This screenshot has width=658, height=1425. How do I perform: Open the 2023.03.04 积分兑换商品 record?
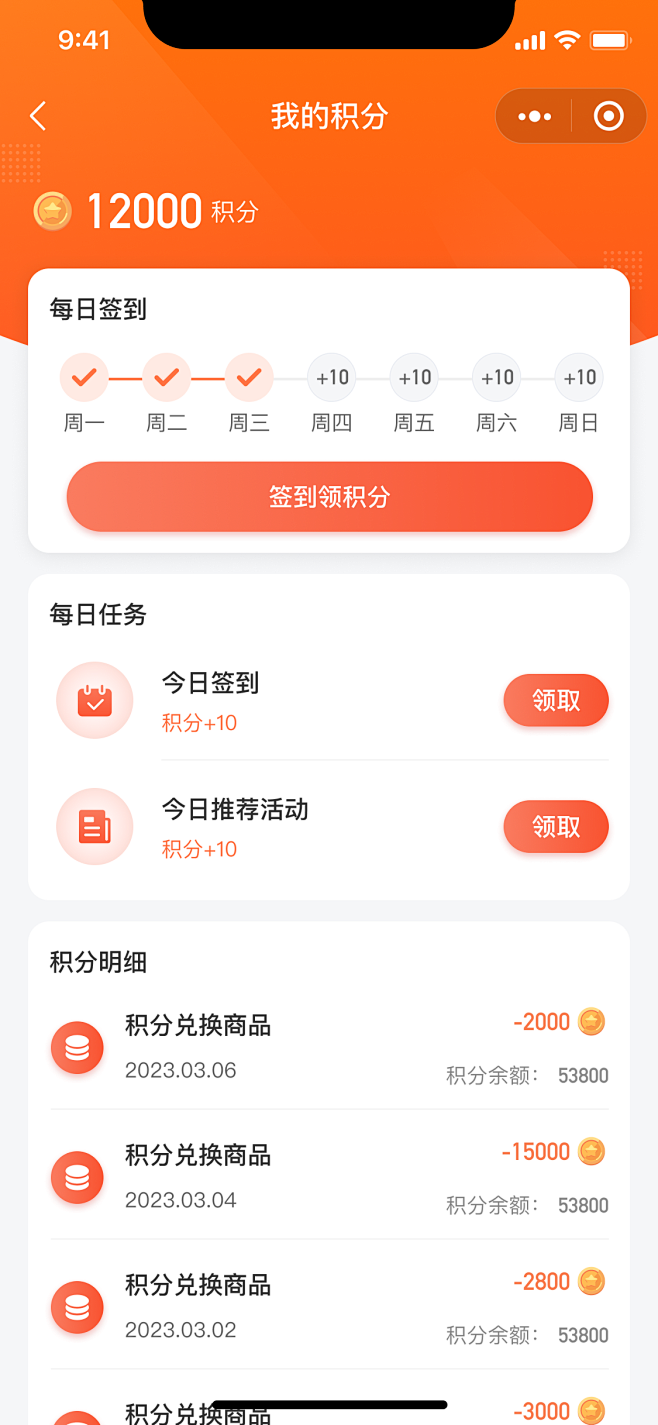point(329,1177)
